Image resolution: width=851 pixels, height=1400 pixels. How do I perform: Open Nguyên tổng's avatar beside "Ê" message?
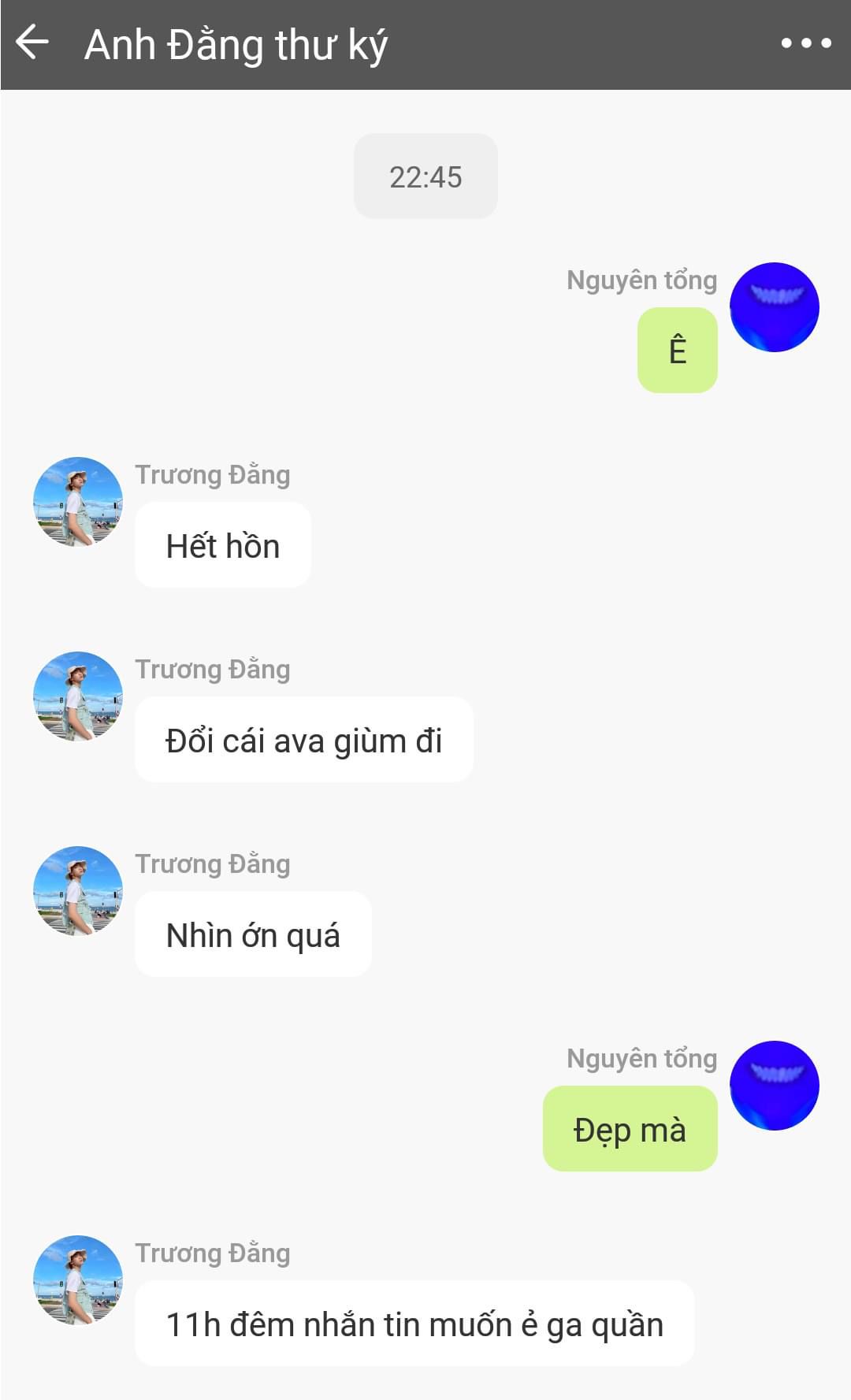[774, 307]
